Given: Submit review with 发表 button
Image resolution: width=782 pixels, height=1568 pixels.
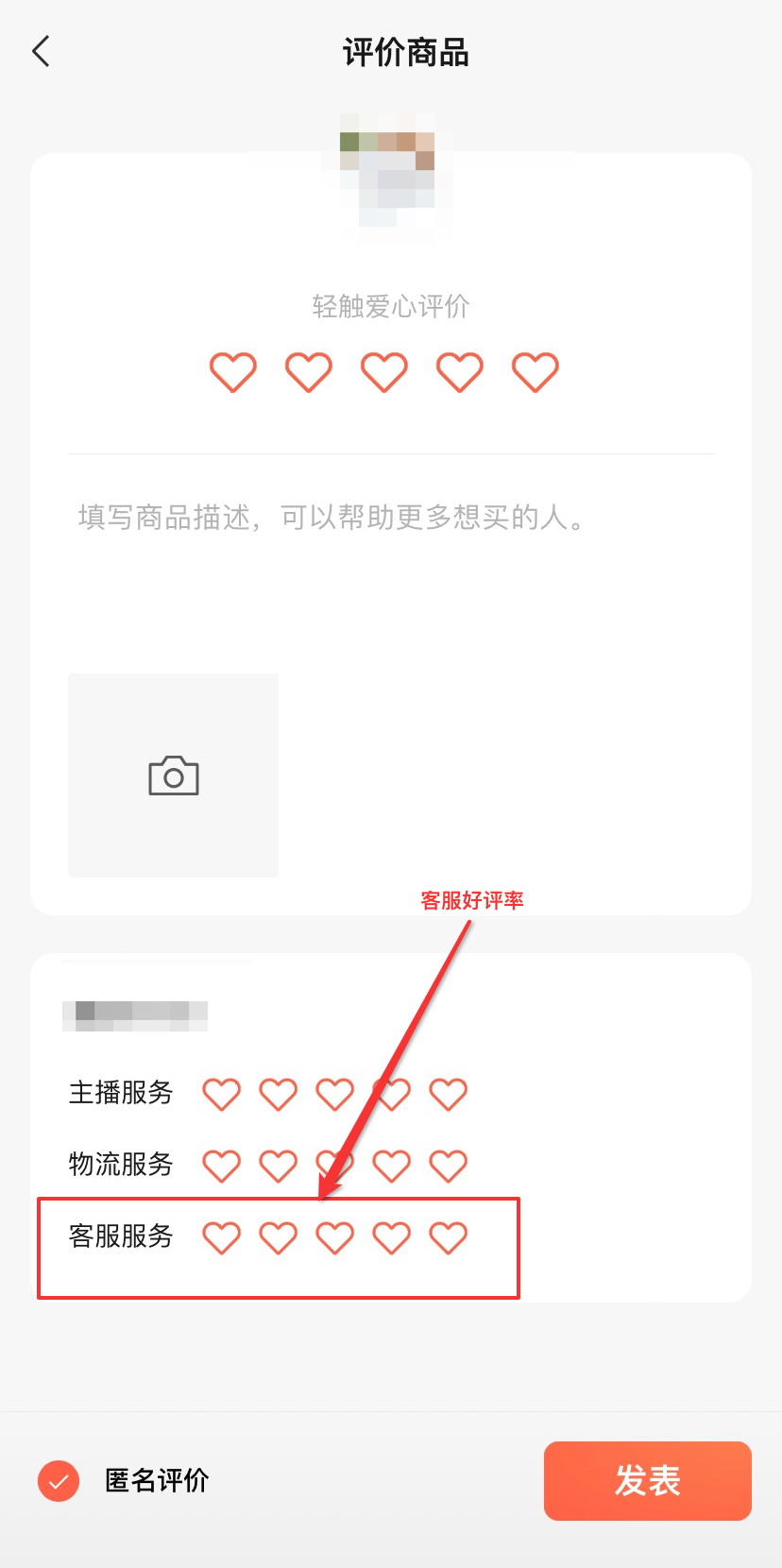Looking at the screenshot, I should coord(647,1480).
